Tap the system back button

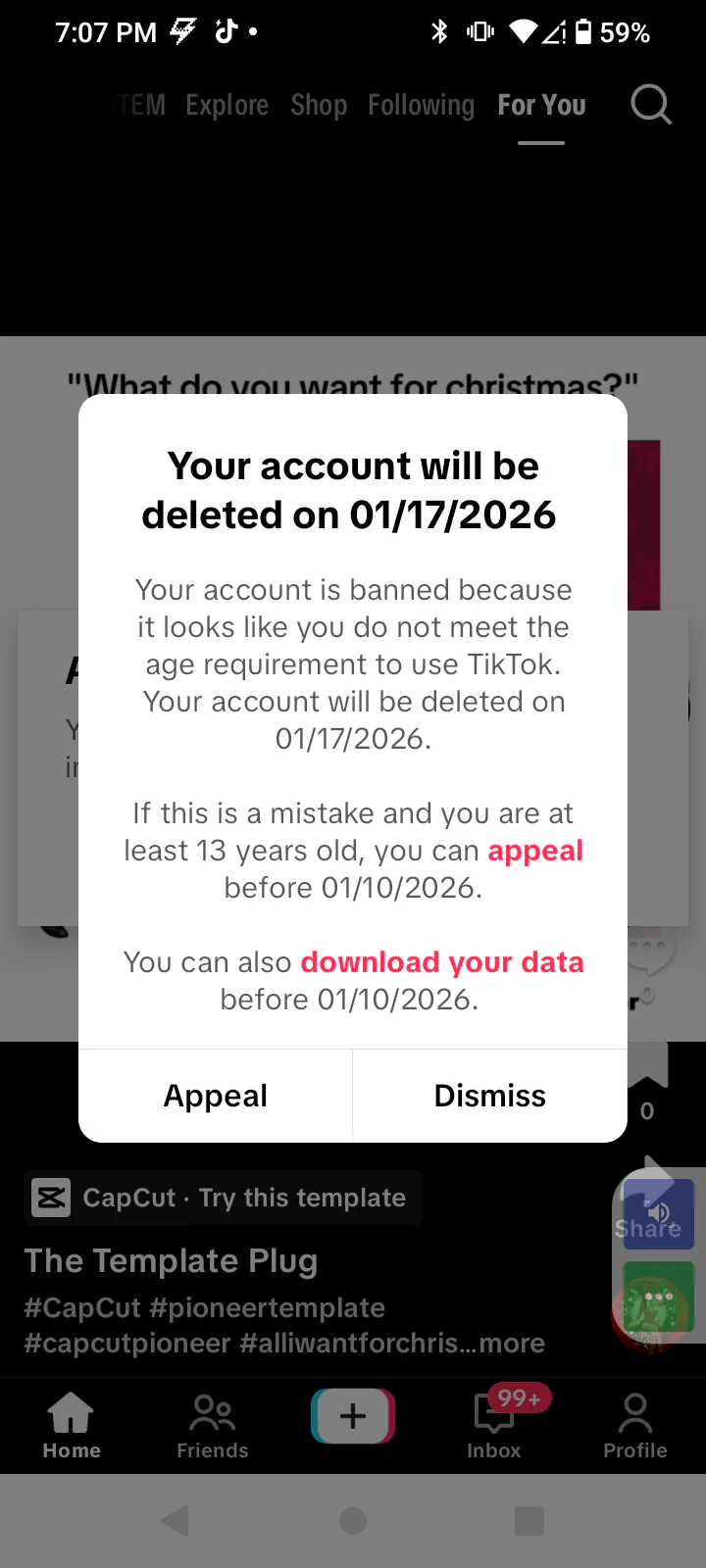click(176, 1521)
